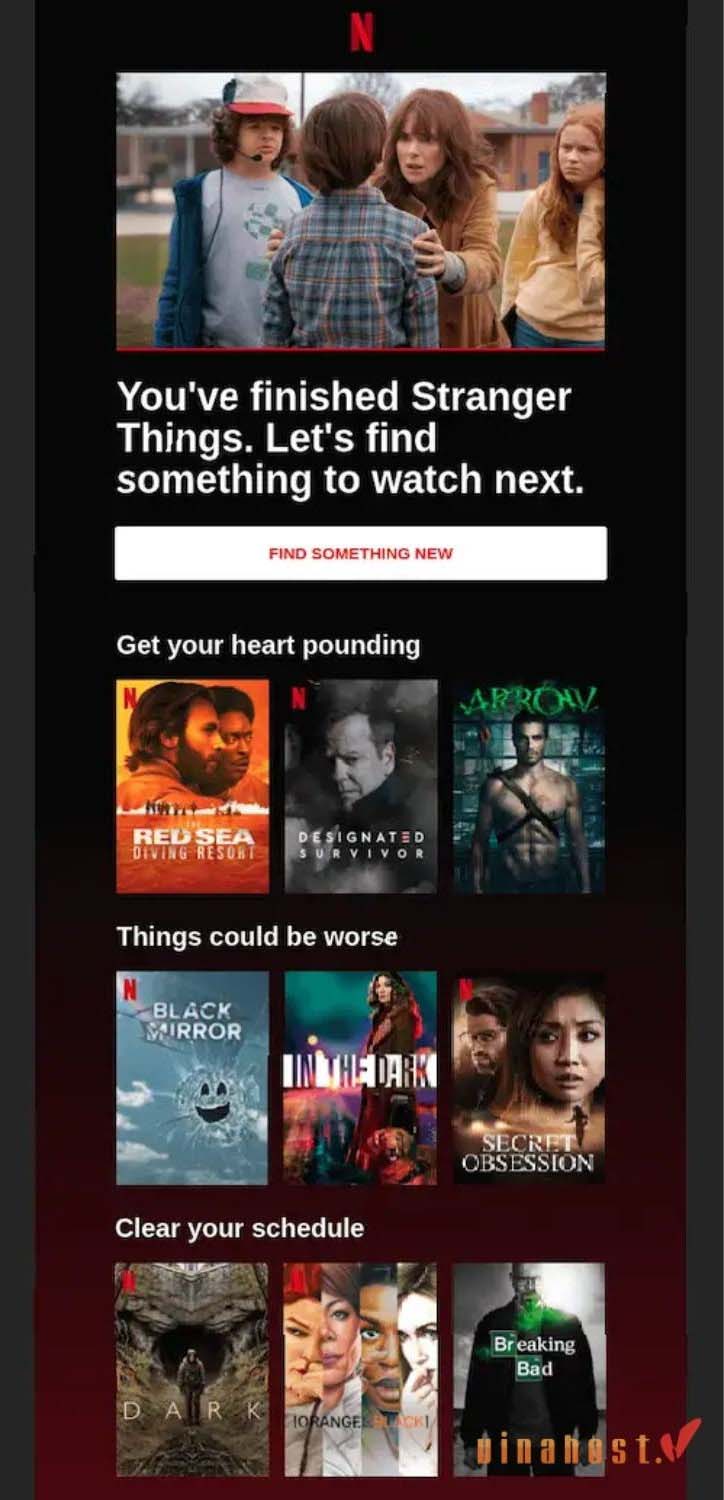This screenshot has width=724, height=1500.
Task: Open the Secret Obsession poster
Action: point(529,1078)
